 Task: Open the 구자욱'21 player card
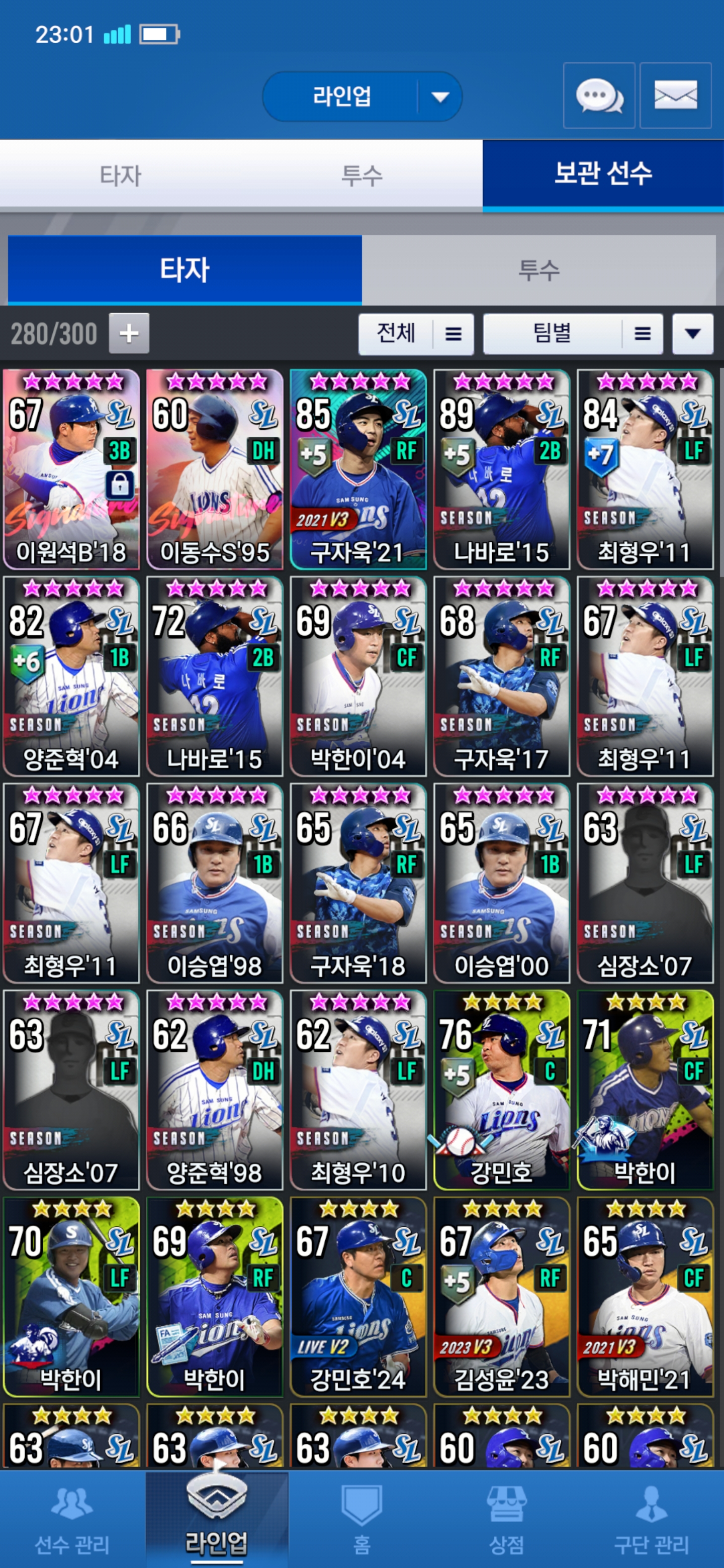click(x=358, y=469)
